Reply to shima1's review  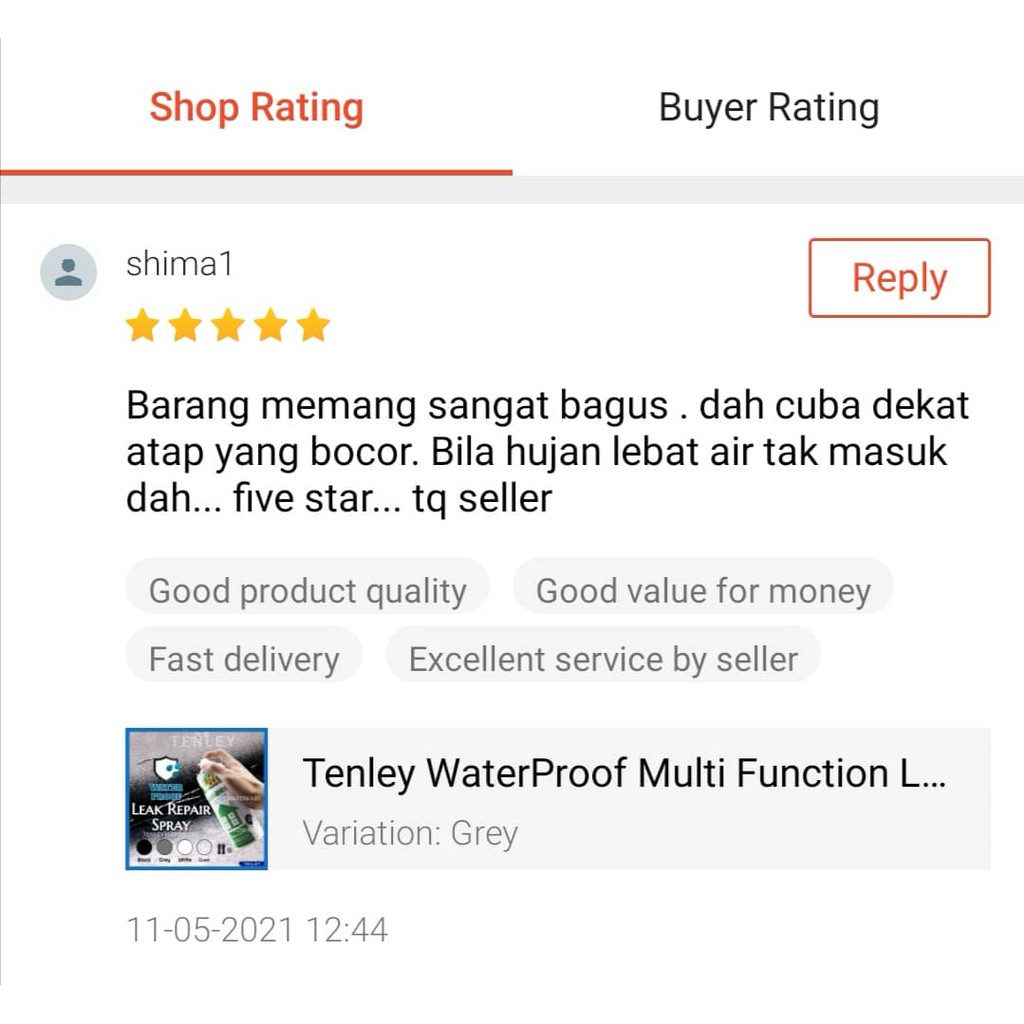pyautogui.click(x=899, y=278)
